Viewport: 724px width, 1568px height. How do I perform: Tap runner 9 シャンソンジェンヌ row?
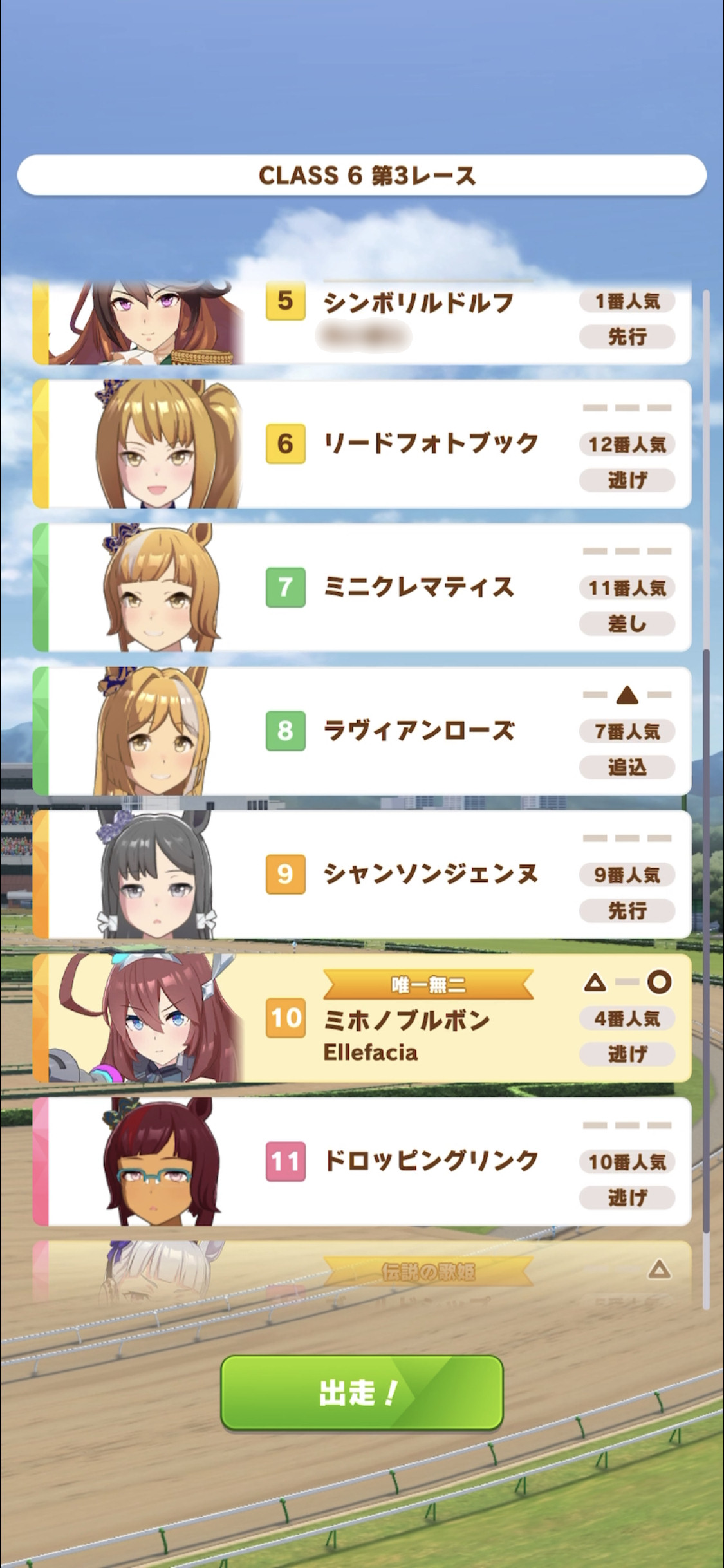362,874
